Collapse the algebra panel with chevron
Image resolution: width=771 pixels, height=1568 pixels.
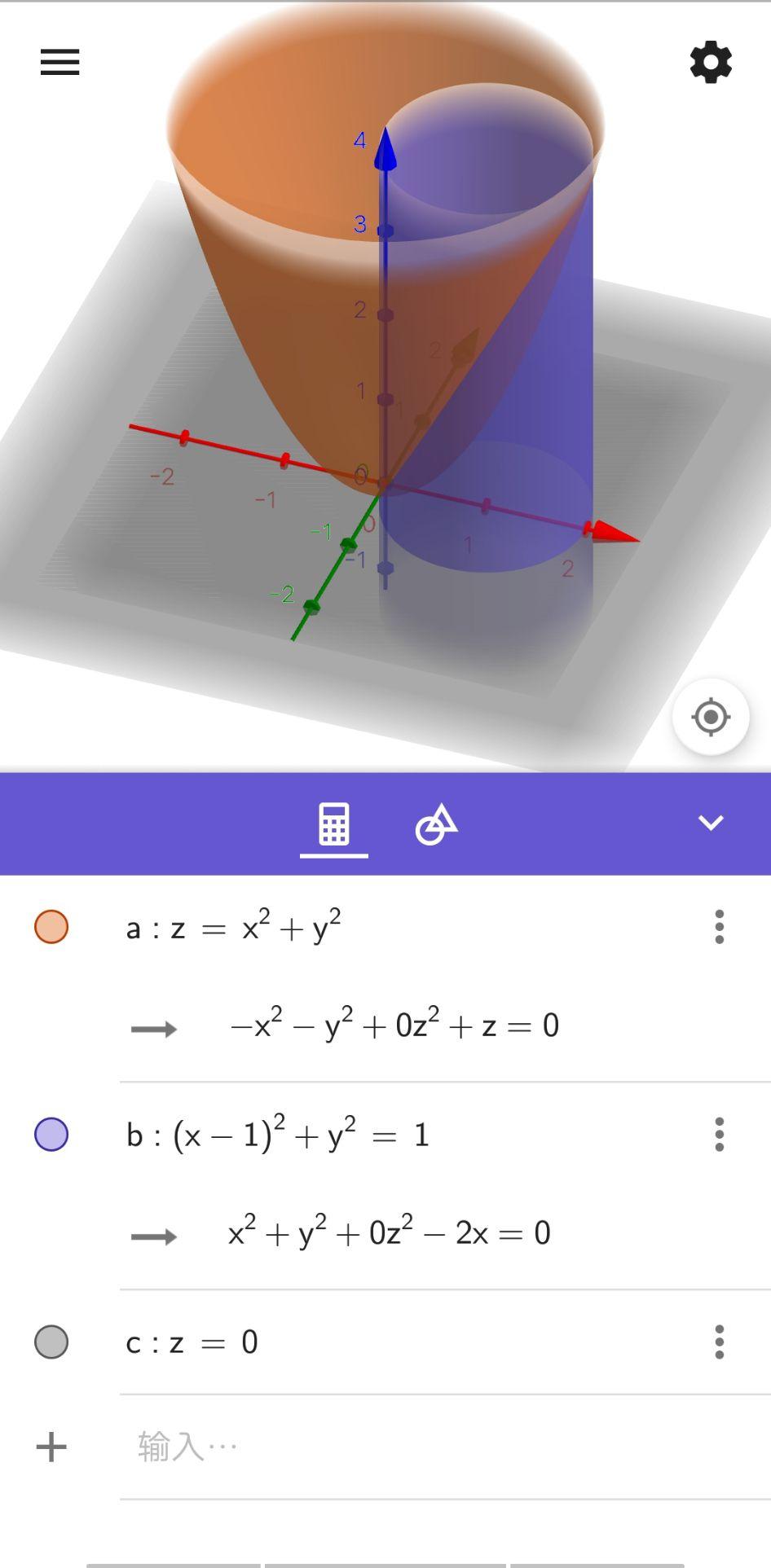711,823
